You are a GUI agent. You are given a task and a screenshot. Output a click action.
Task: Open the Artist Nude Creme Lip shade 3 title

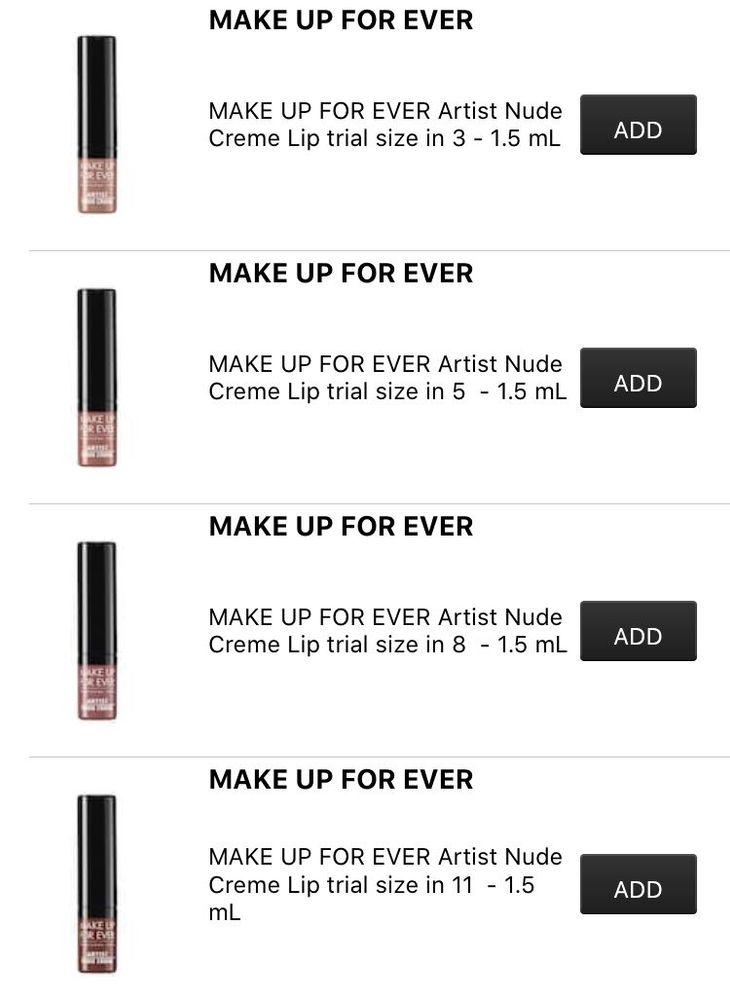click(385, 124)
